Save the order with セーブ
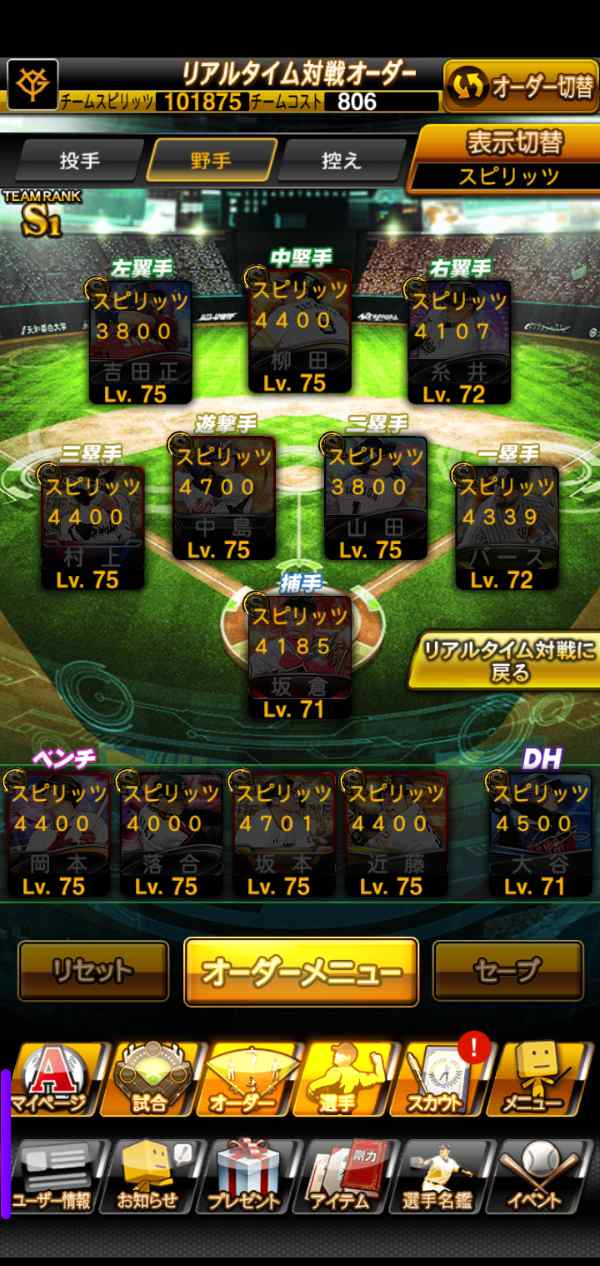This screenshot has width=600, height=1266. pyautogui.click(x=508, y=970)
